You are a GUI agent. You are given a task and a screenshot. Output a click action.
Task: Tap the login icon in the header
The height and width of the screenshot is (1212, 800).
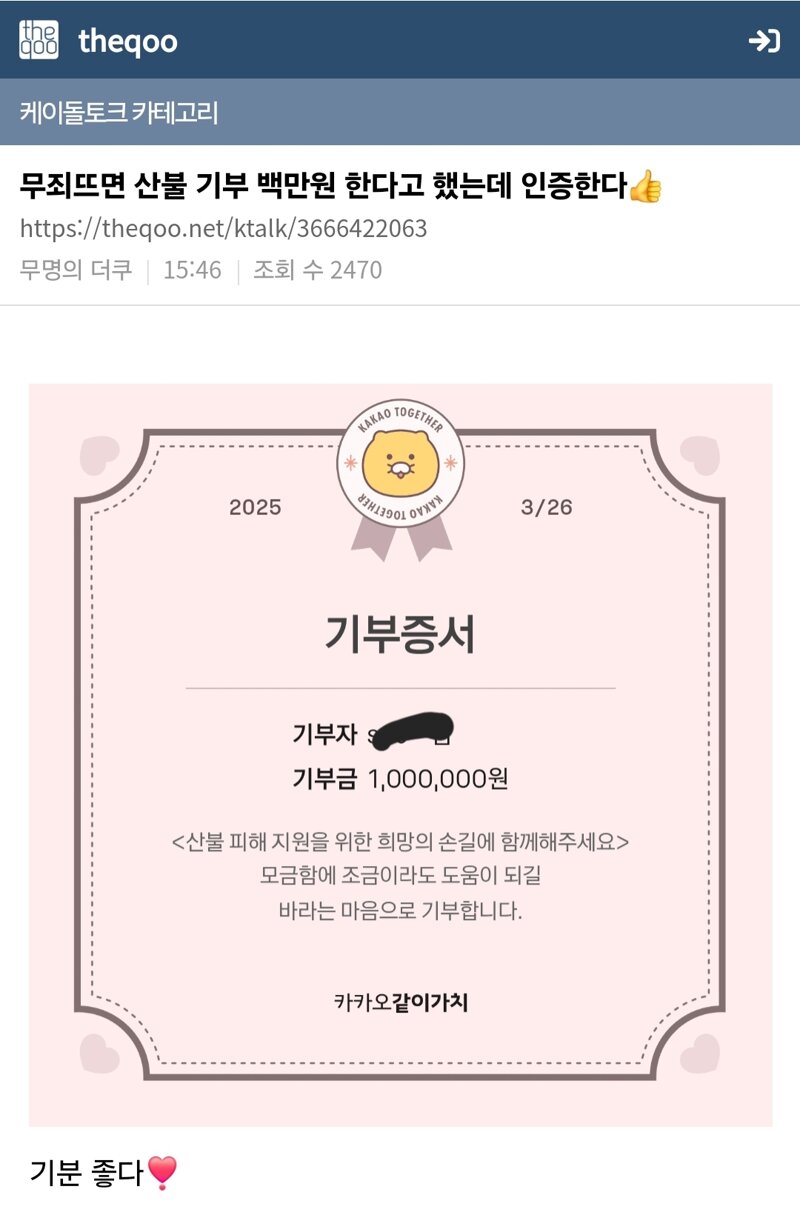pos(764,40)
